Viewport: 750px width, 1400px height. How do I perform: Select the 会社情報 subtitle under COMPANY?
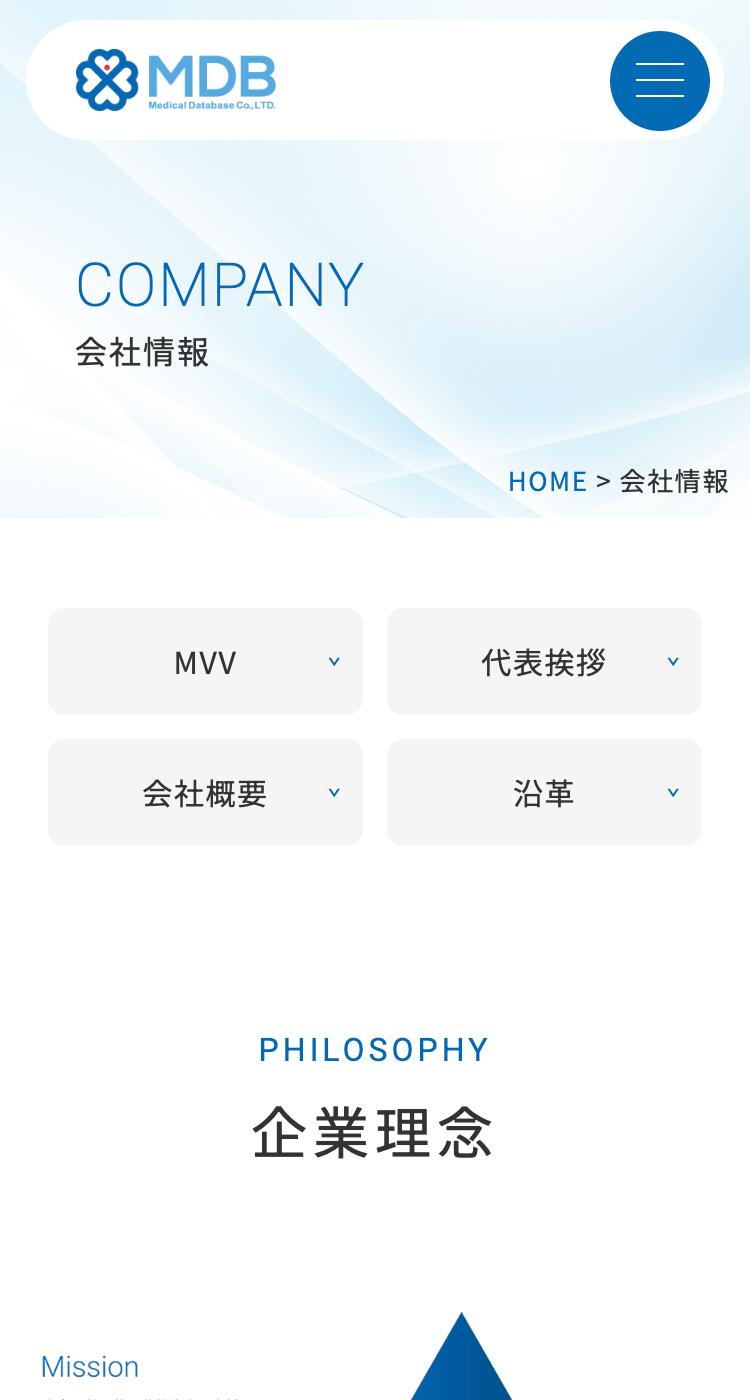click(x=142, y=352)
